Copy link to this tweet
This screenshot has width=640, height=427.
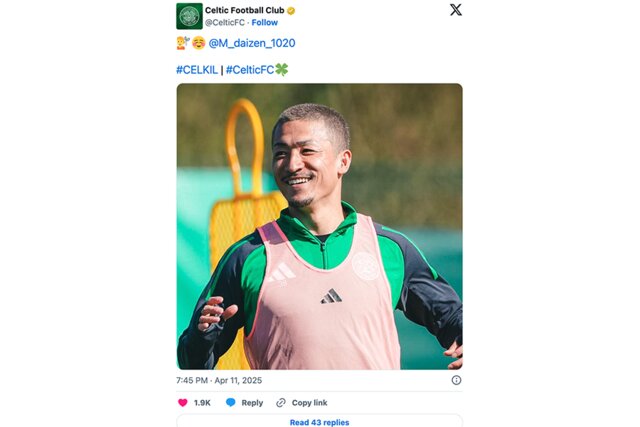301,402
